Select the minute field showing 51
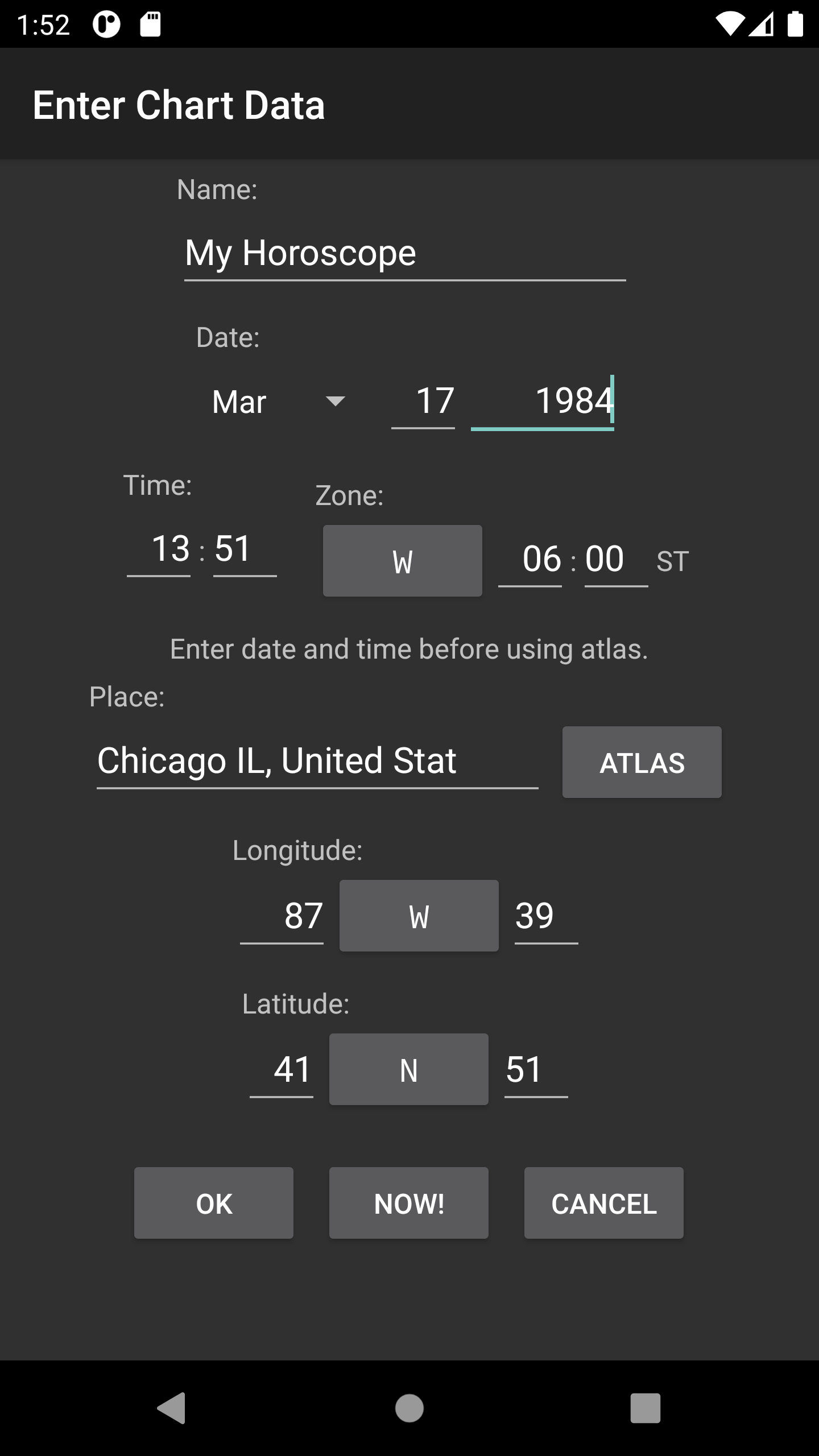This screenshot has width=819, height=1456. click(x=245, y=548)
